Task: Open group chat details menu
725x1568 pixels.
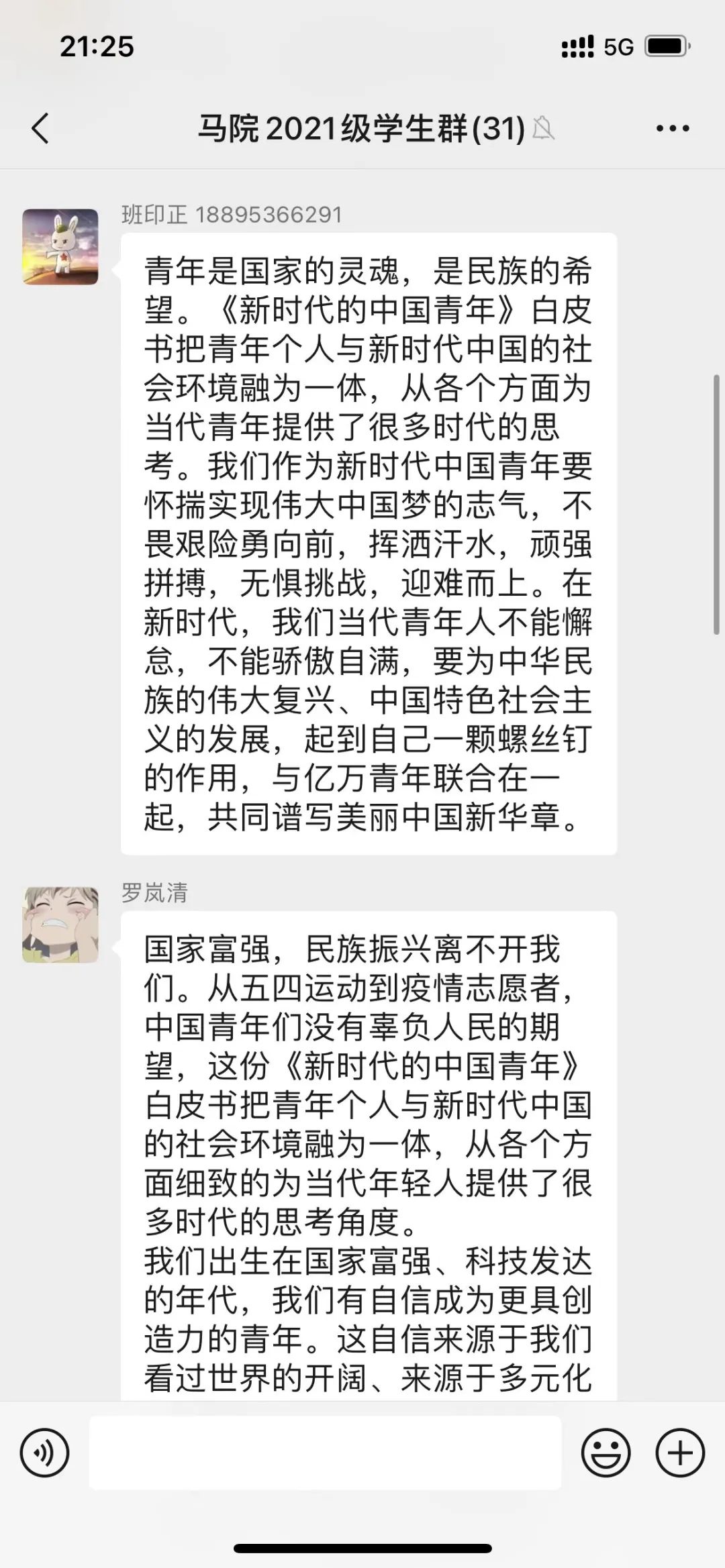Action: 672,128
